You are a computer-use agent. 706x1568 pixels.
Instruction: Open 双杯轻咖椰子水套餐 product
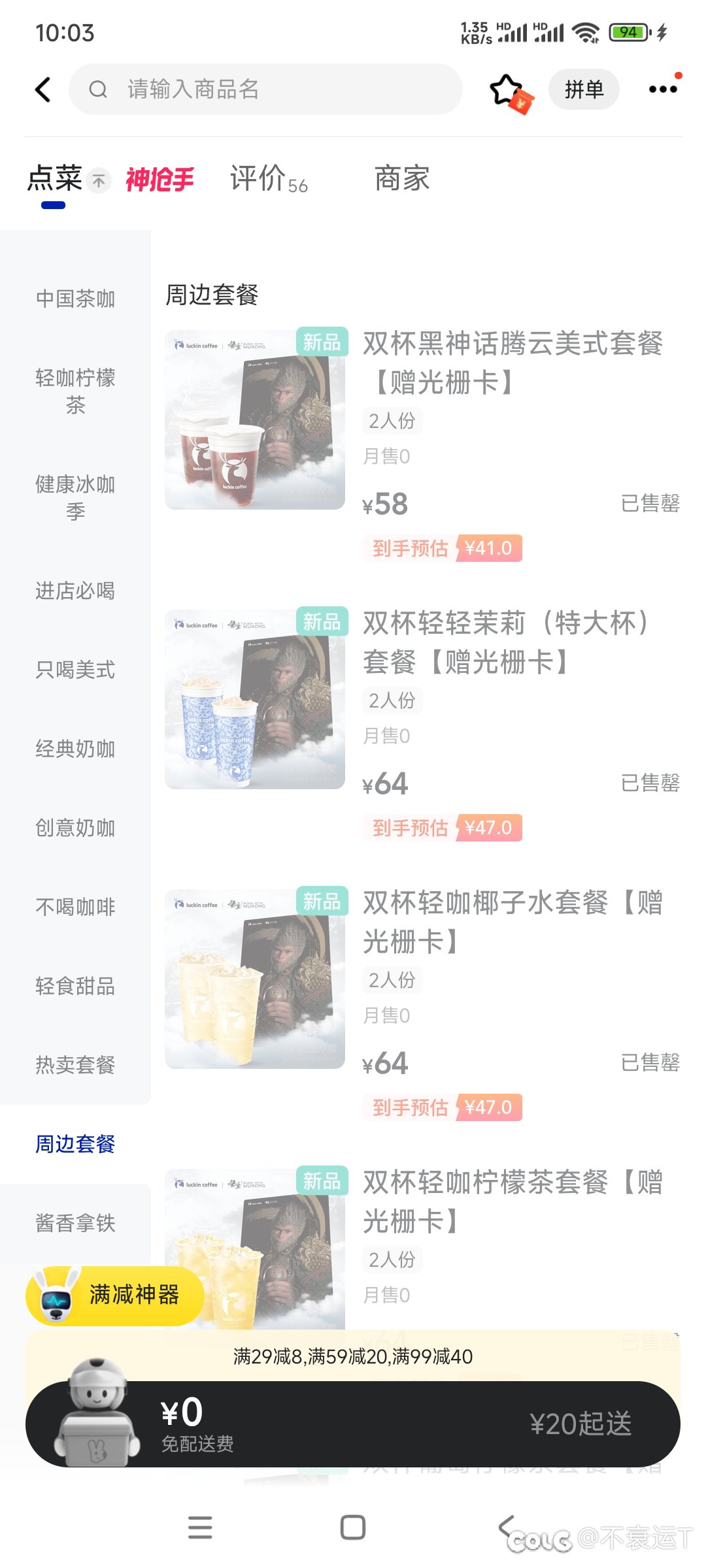point(422,1005)
